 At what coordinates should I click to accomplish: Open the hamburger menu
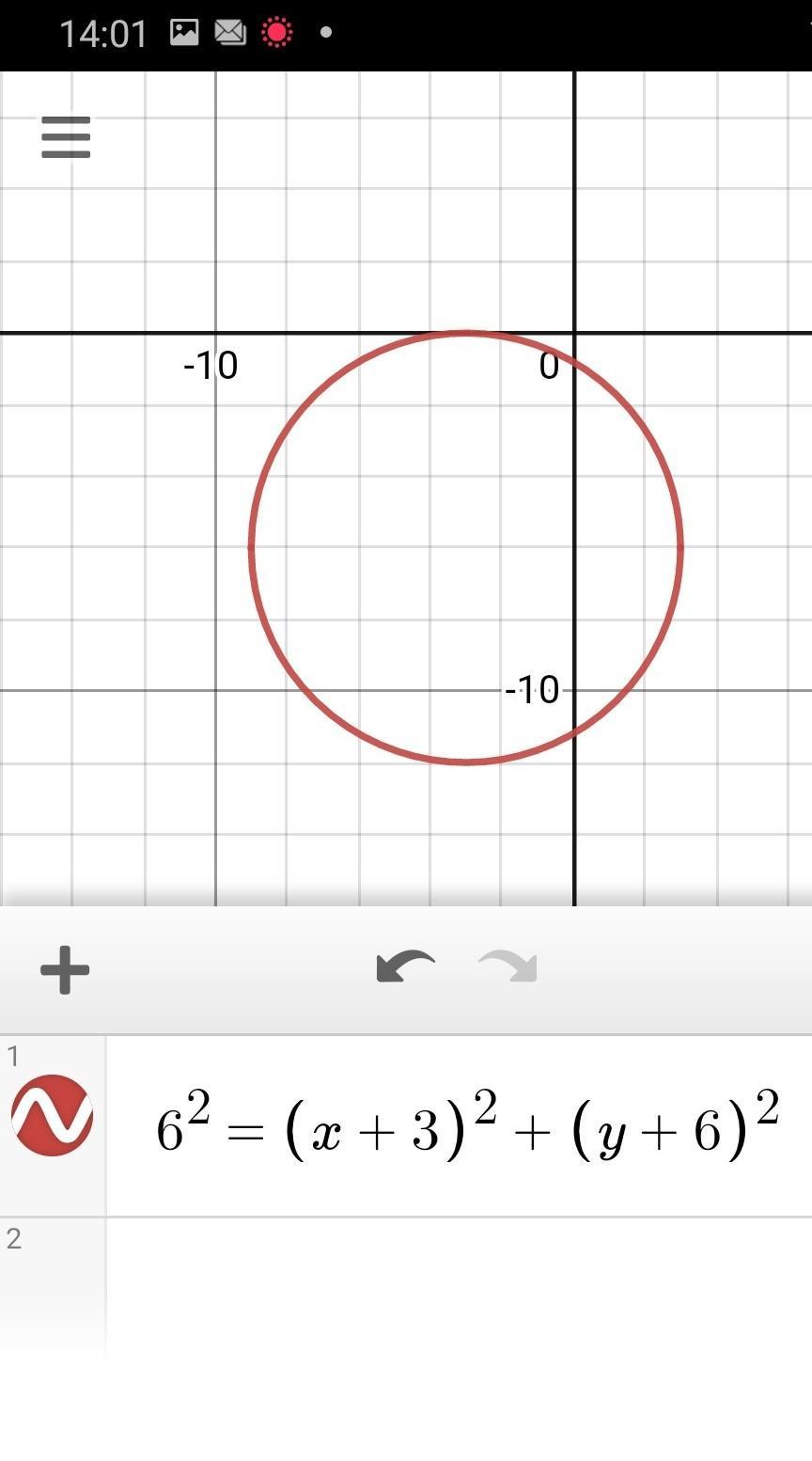(66, 137)
